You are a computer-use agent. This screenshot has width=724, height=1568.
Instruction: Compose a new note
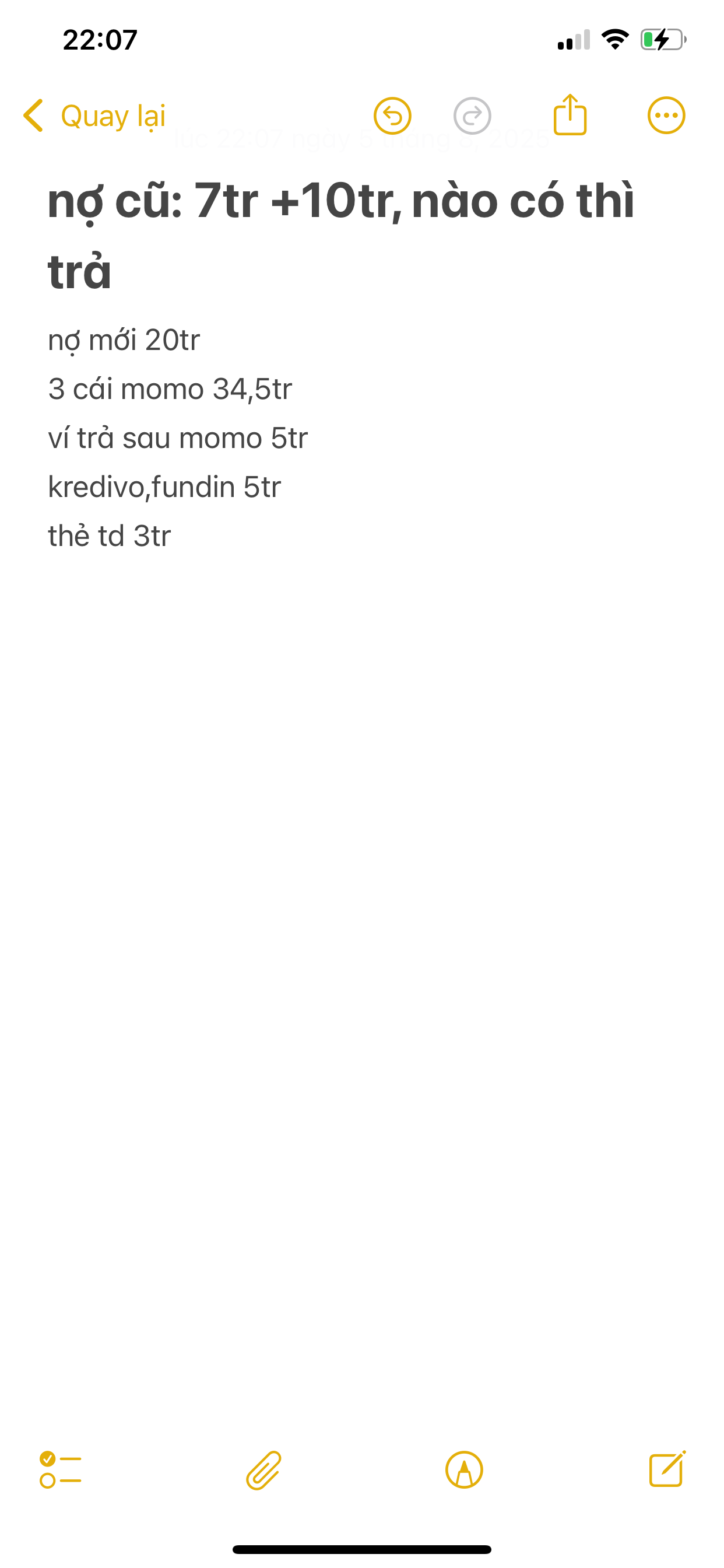tap(667, 1469)
